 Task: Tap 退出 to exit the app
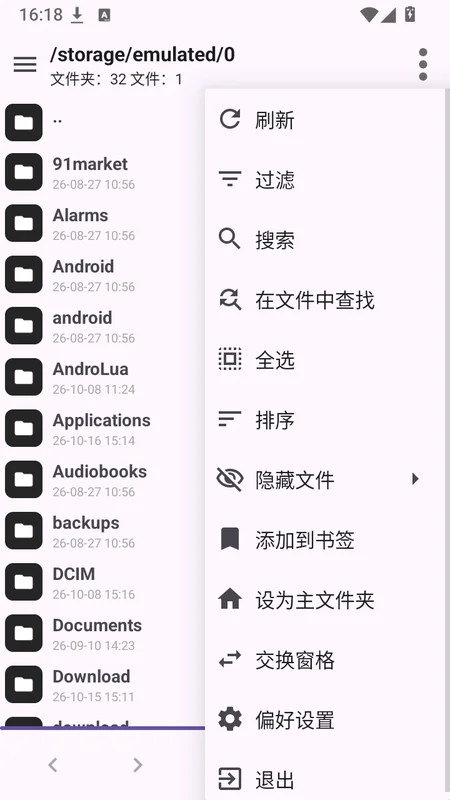[325, 780]
